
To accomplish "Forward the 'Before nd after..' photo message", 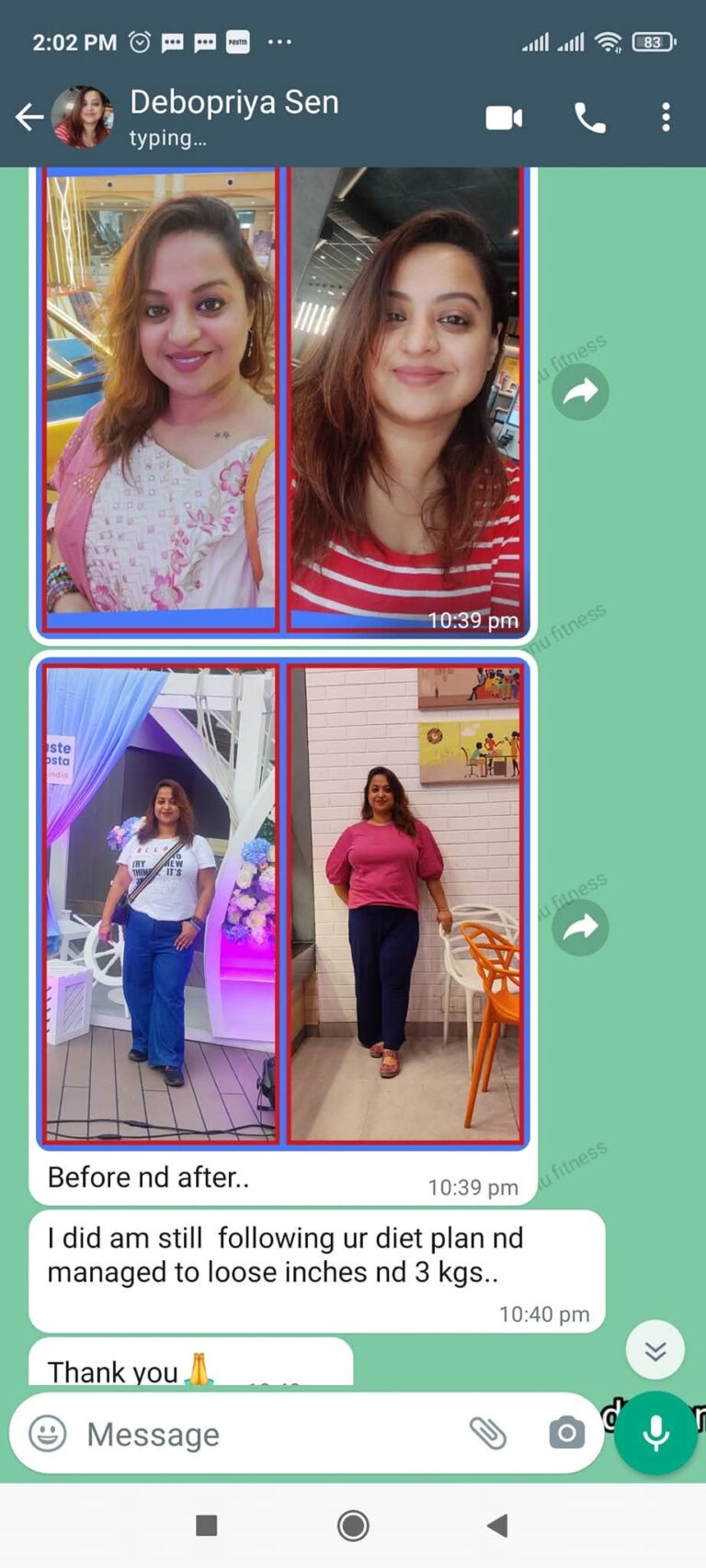I will point(580,927).
